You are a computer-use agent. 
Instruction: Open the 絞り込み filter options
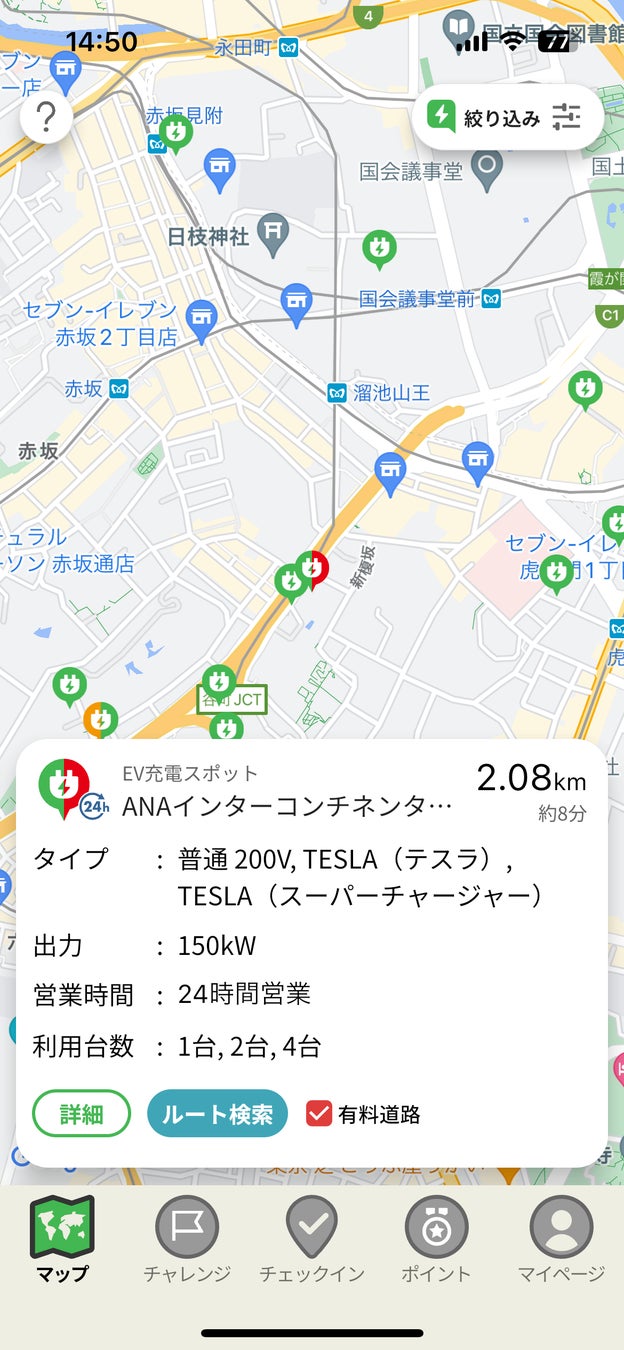[508, 118]
